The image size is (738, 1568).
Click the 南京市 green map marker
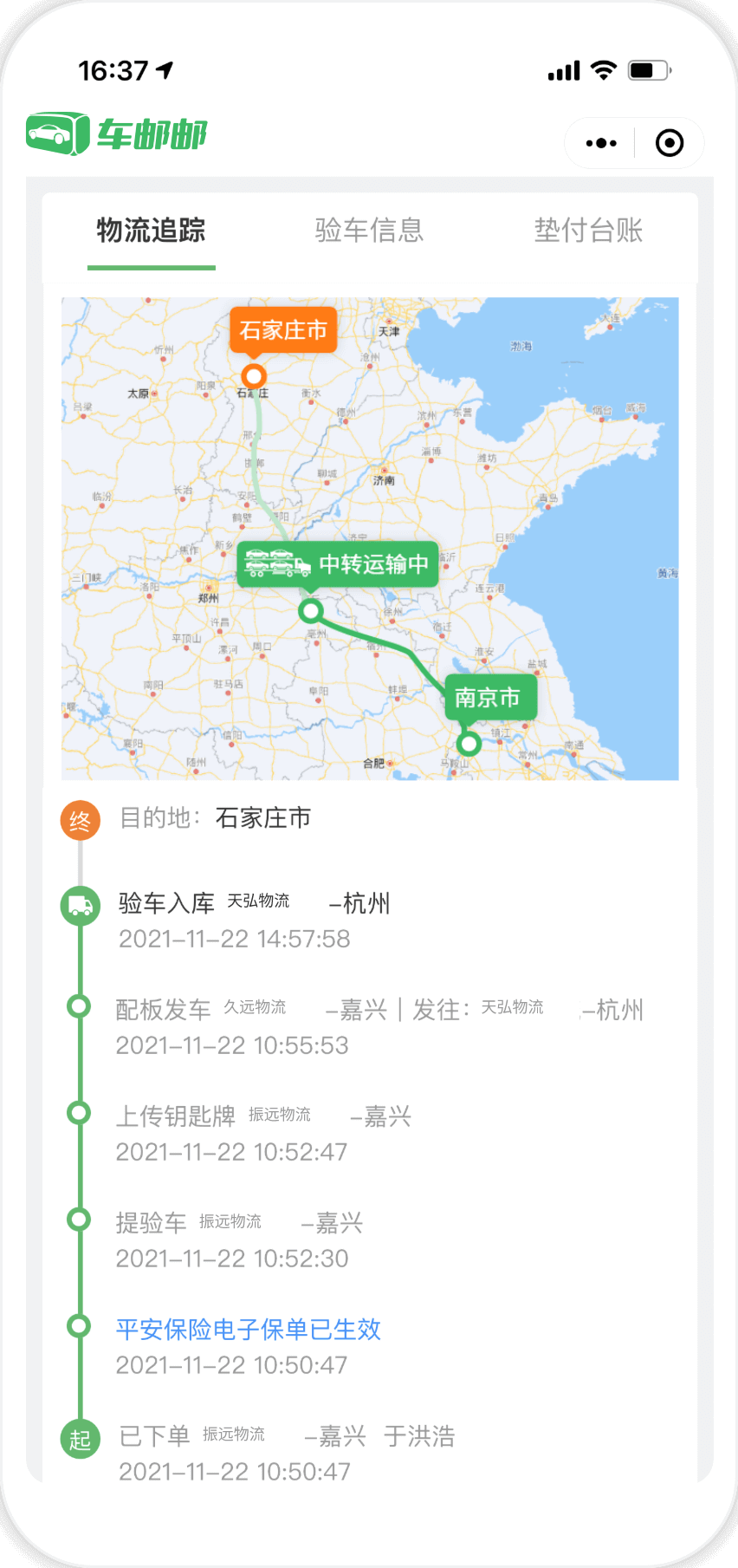point(490,697)
